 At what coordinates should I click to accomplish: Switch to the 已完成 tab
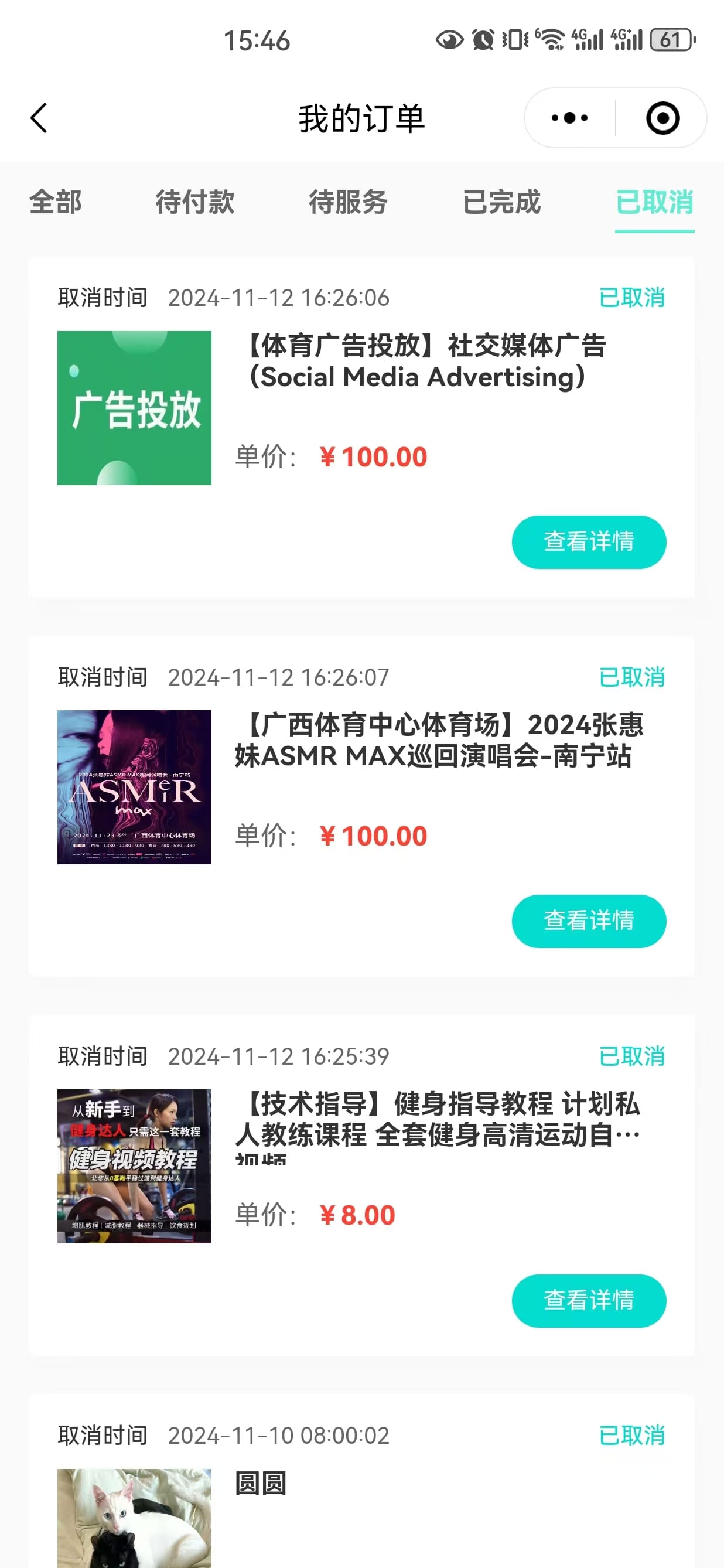pos(501,202)
